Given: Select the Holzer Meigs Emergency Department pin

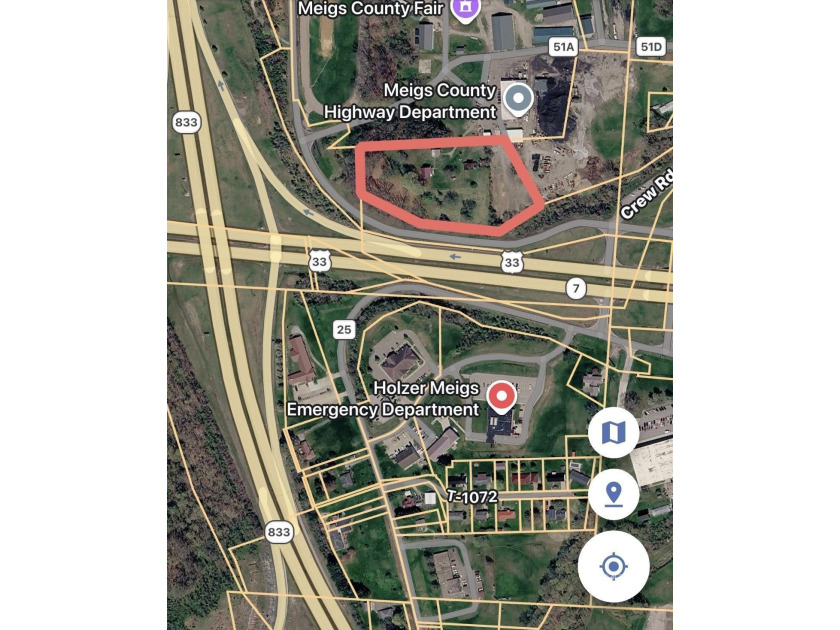Looking at the screenshot, I should pos(501,398).
